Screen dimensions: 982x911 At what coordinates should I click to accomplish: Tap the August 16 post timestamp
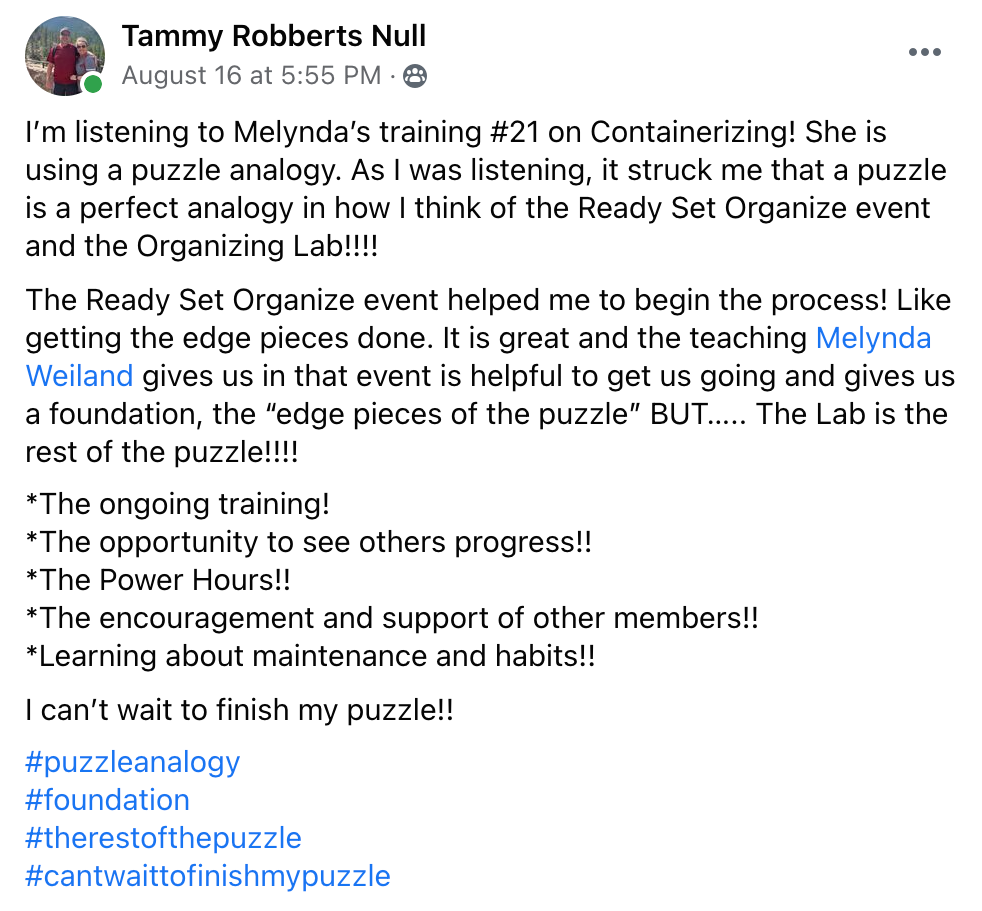click(x=251, y=75)
